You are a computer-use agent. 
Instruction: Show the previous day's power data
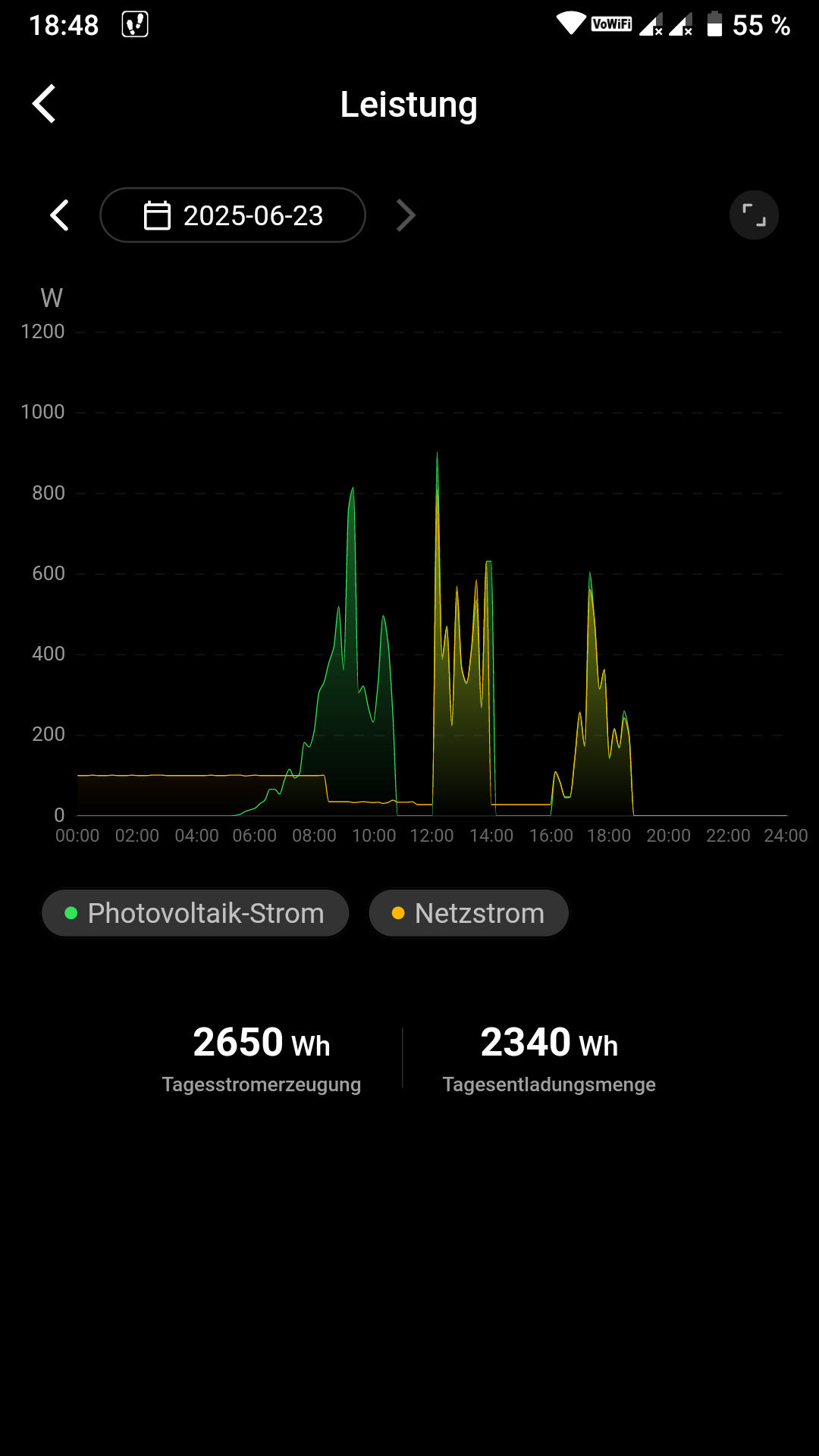pyautogui.click(x=59, y=215)
